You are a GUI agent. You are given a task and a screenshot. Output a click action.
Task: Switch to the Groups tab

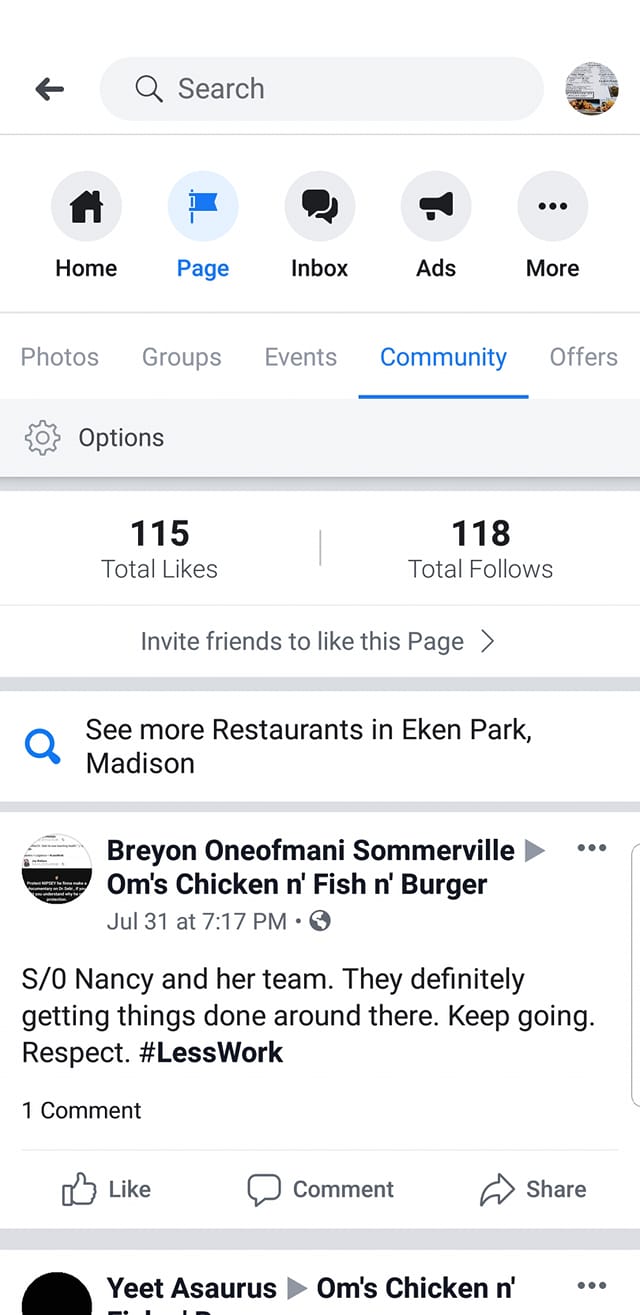(x=181, y=357)
